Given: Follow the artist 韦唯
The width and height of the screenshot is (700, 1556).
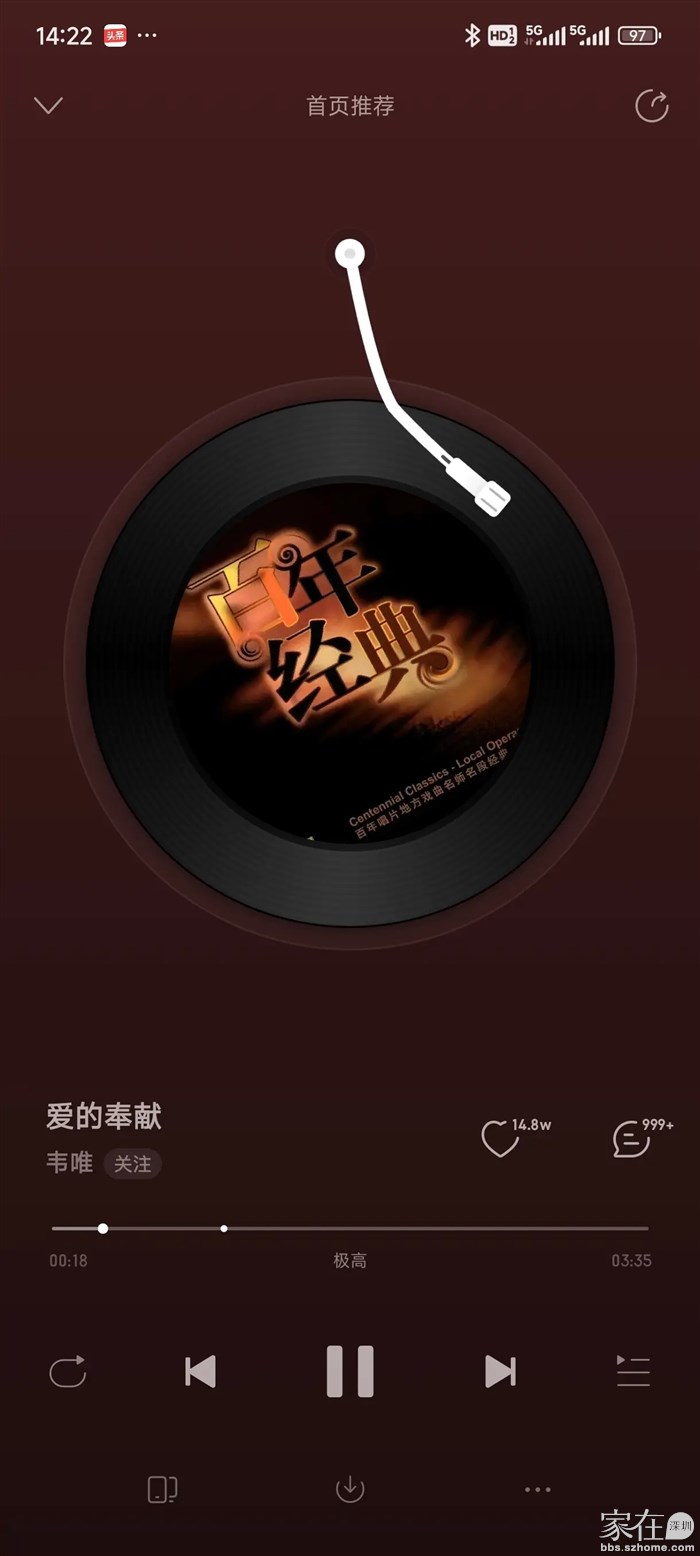Looking at the screenshot, I should point(132,1164).
